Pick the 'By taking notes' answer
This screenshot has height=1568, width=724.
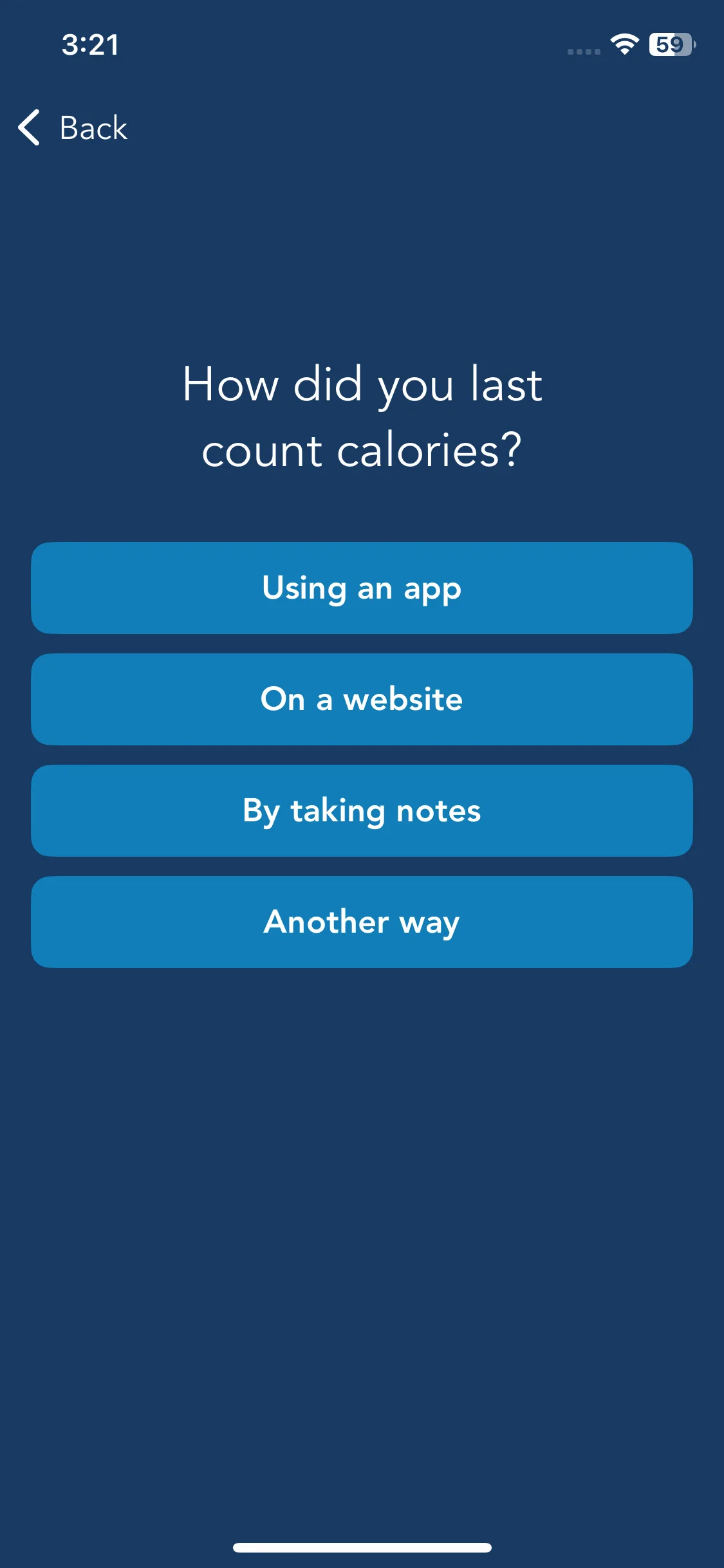coord(362,810)
